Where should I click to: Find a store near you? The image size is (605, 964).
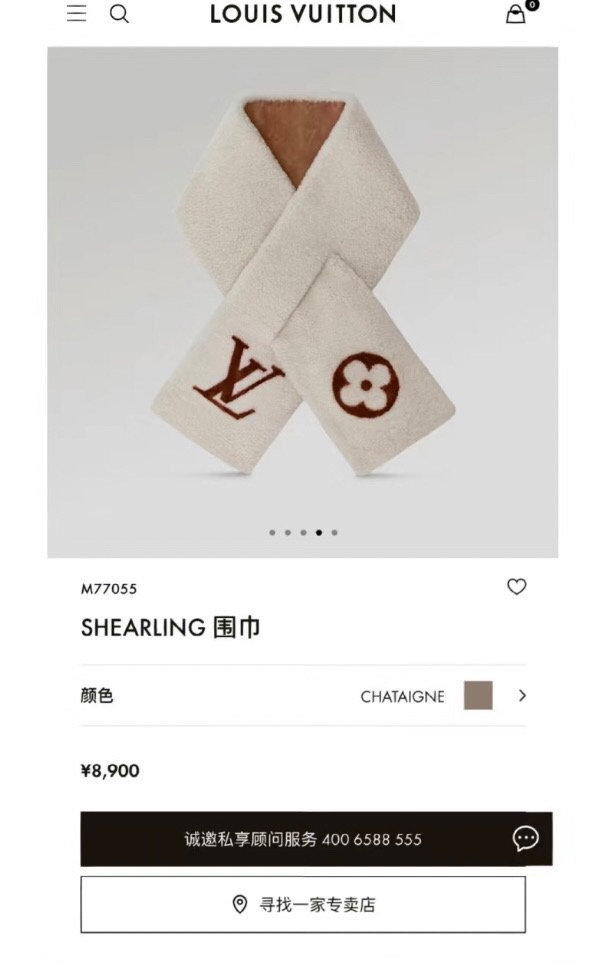[x=302, y=904]
